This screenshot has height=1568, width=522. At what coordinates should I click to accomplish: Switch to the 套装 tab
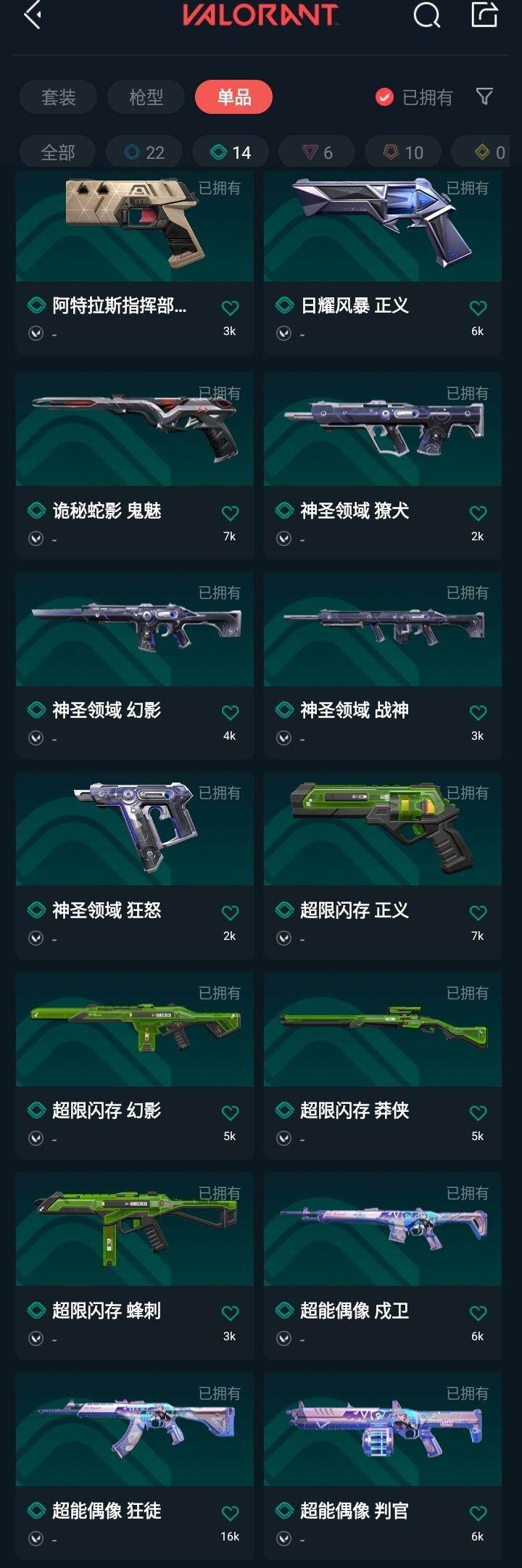click(x=59, y=97)
